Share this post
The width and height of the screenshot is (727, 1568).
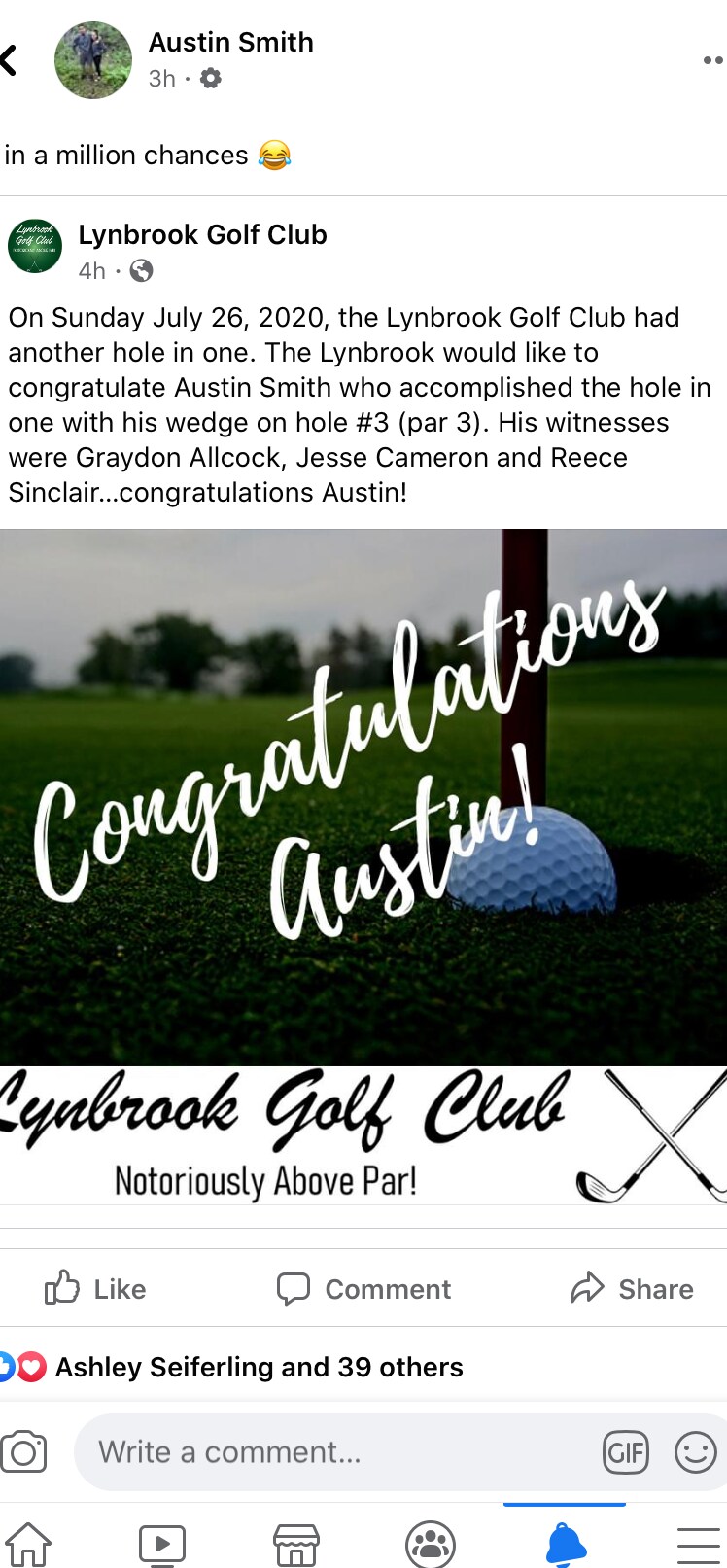point(632,1288)
